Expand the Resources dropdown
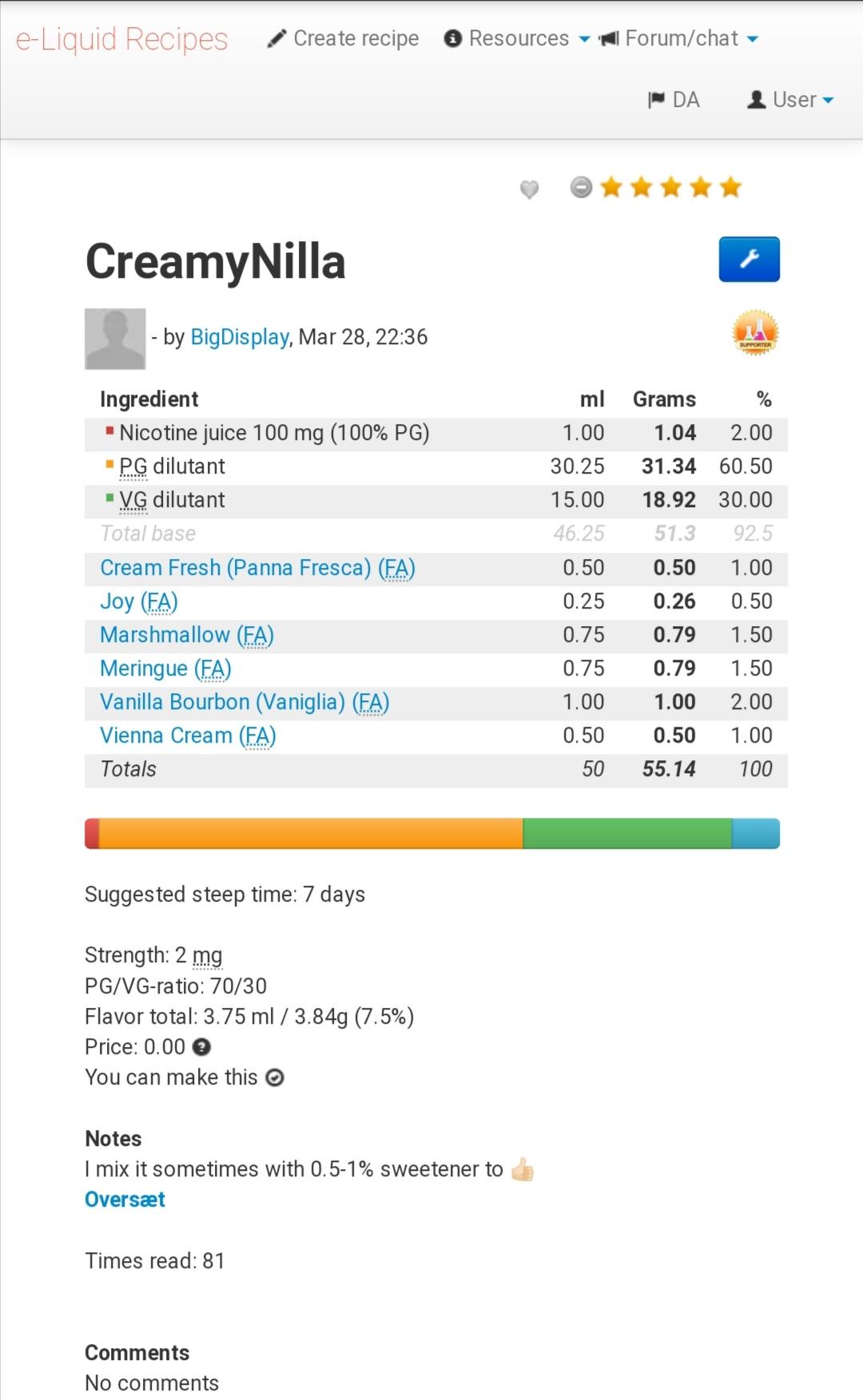This screenshot has width=863, height=1400. click(518, 38)
